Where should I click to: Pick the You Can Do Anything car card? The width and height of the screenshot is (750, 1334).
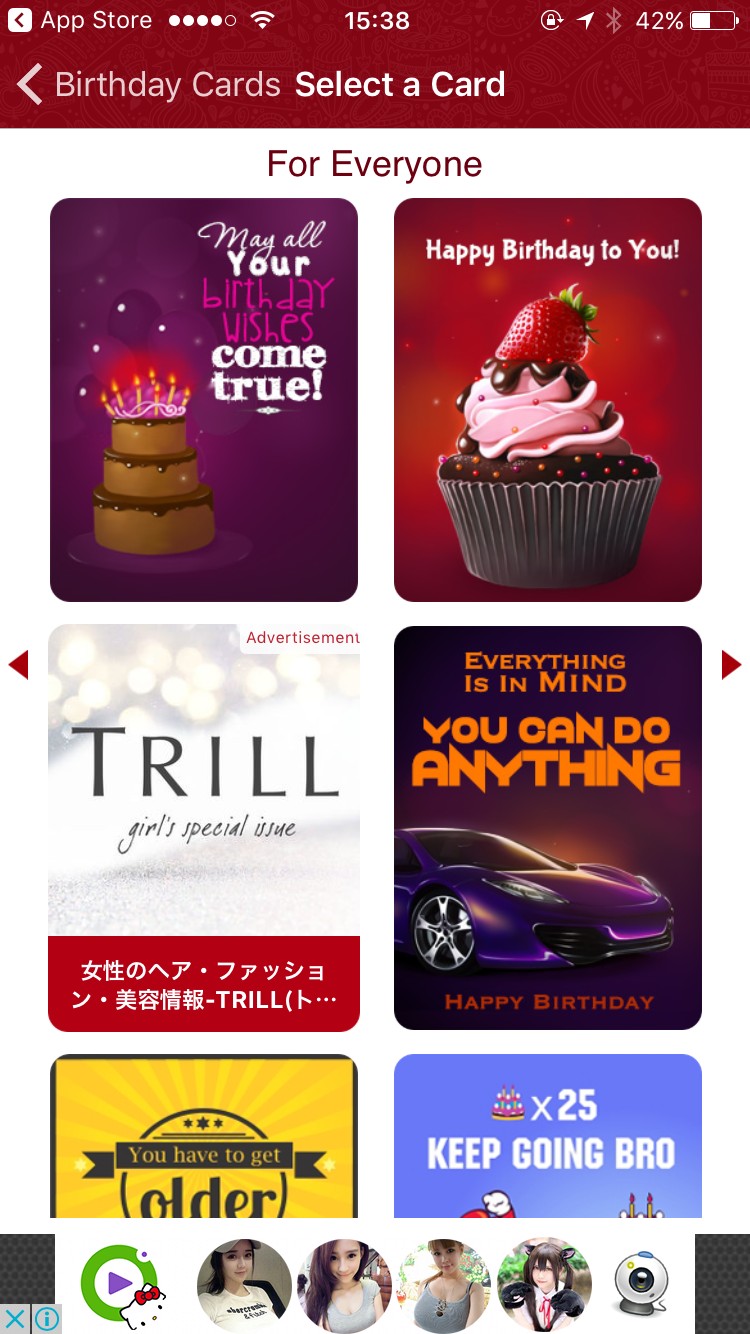click(548, 828)
